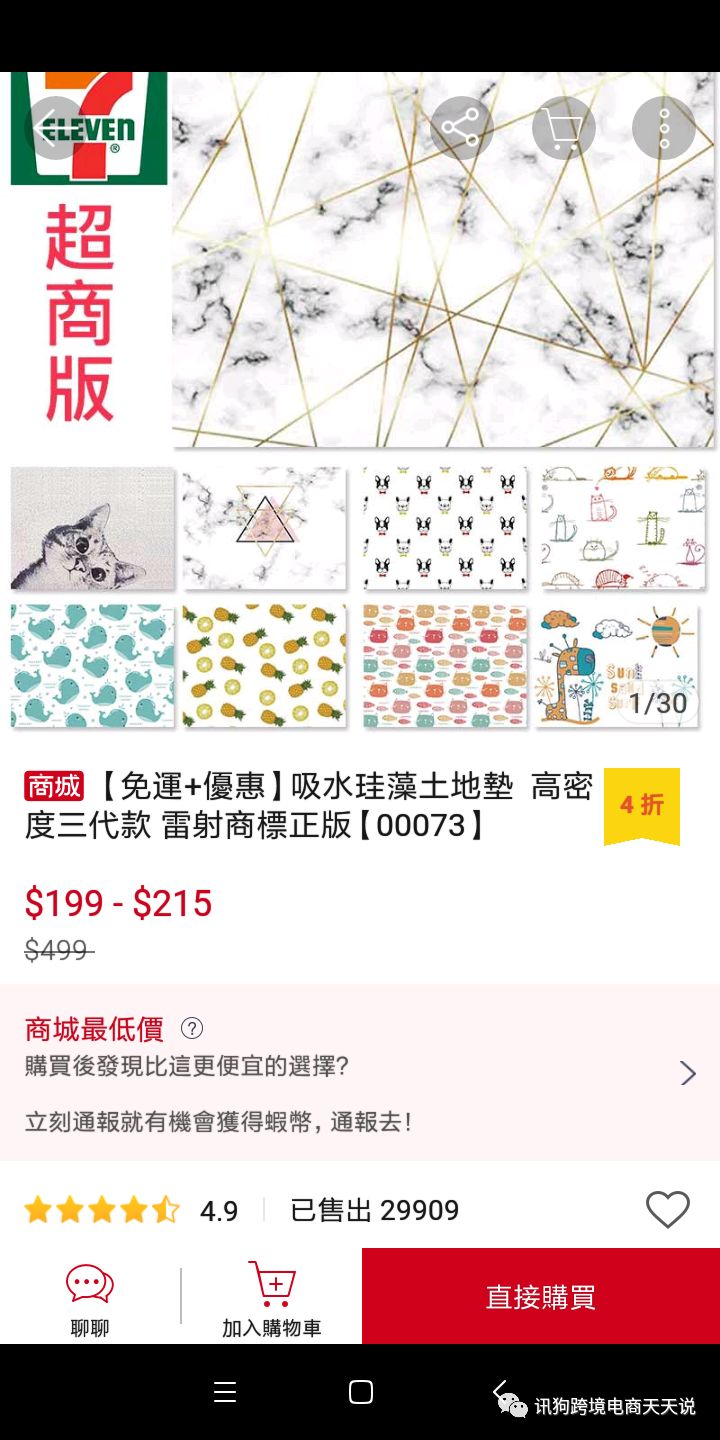Add product to favorites with heart
This screenshot has width=720, height=1440.
tap(667, 1210)
